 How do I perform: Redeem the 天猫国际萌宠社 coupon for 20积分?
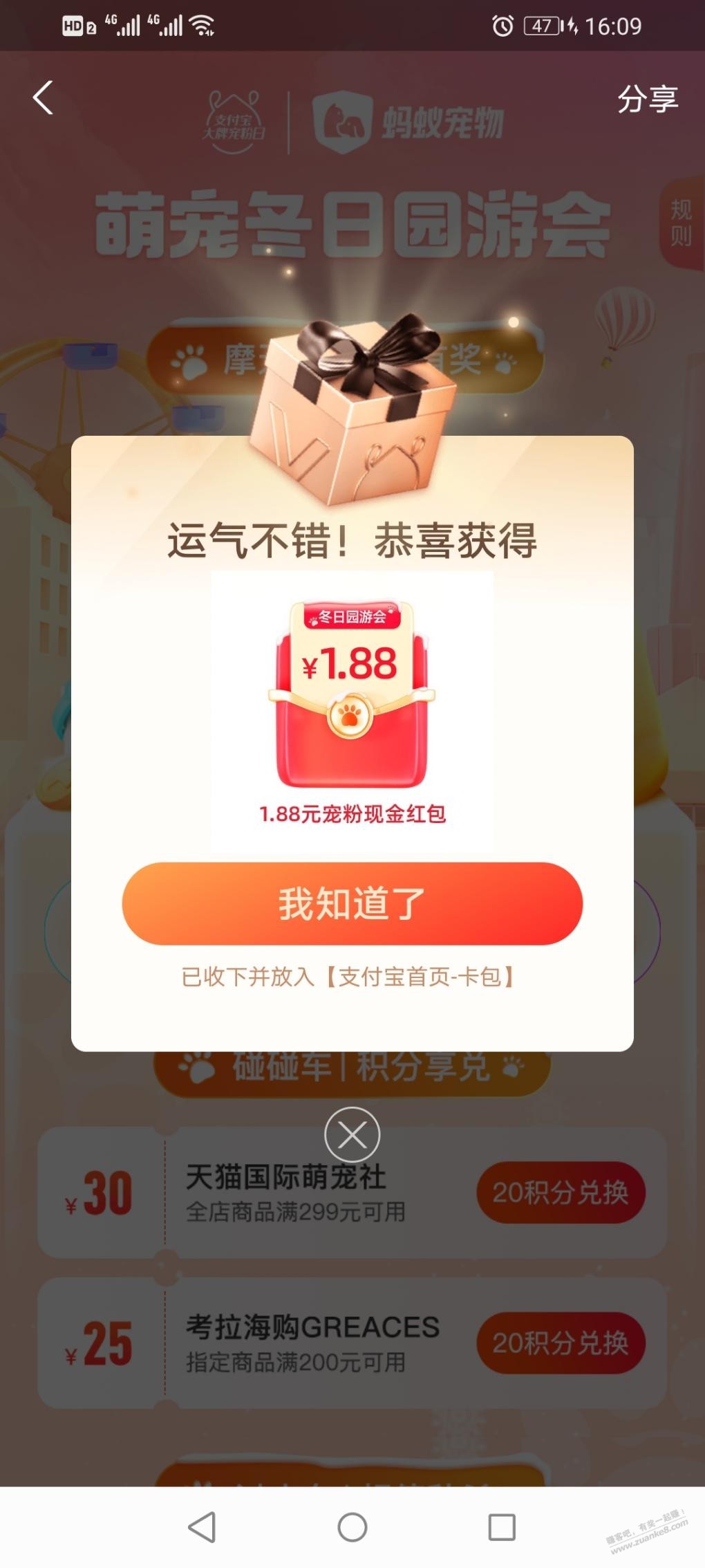tap(560, 1192)
